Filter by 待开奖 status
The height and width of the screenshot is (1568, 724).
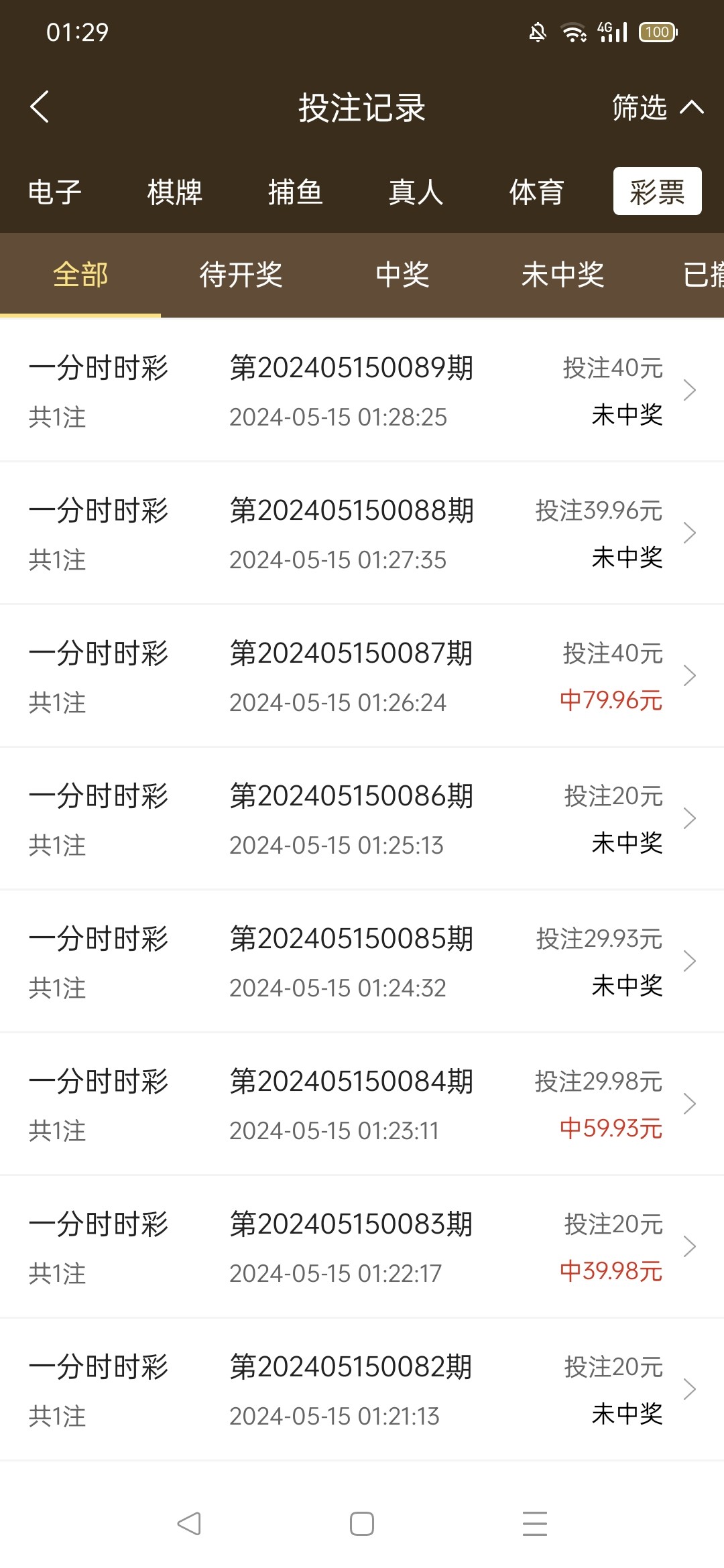click(x=241, y=275)
